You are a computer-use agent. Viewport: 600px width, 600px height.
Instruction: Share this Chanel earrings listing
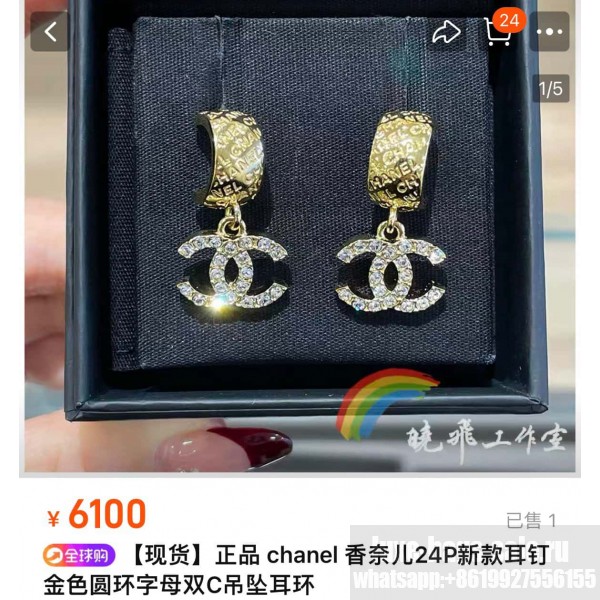(x=445, y=32)
